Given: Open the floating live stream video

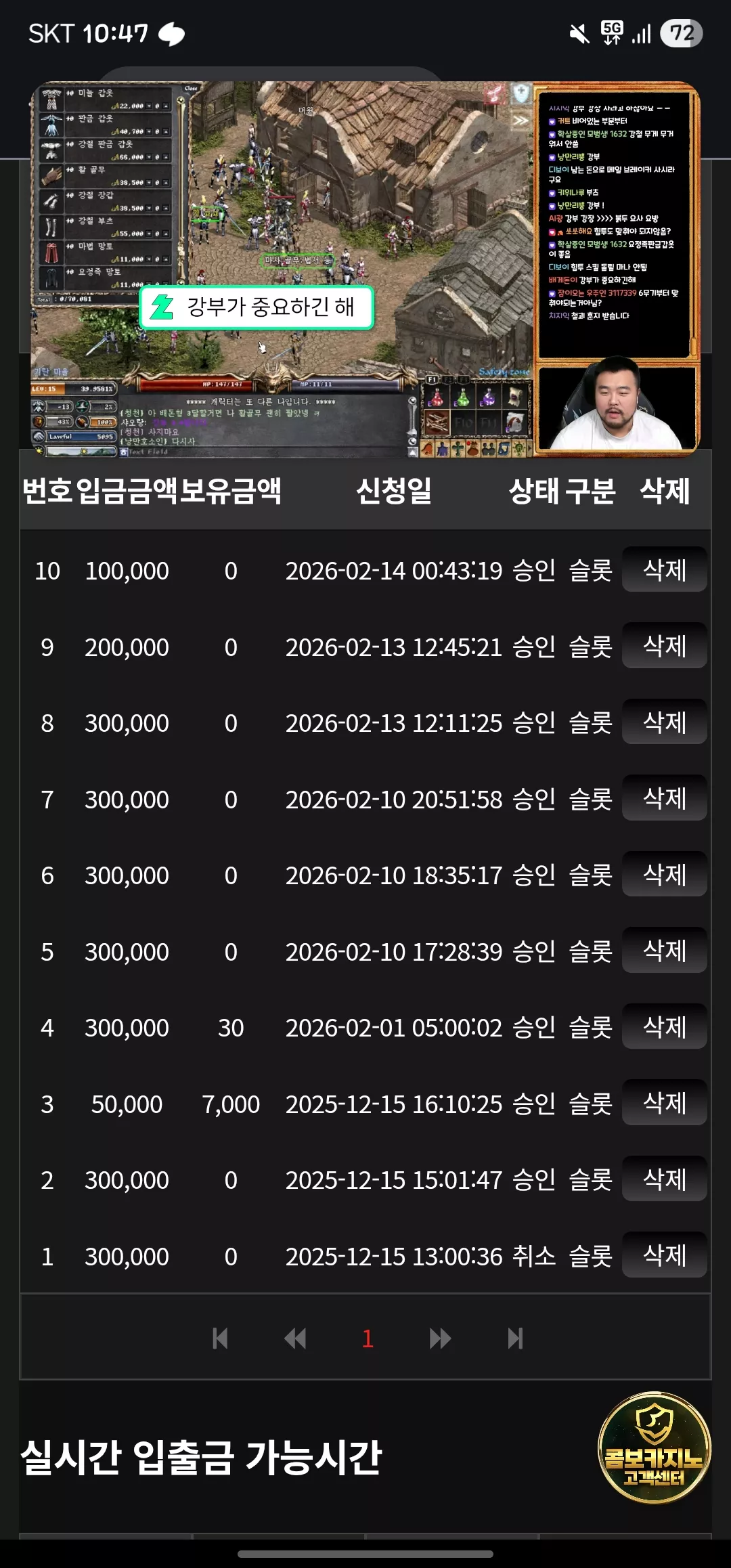Looking at the screenshot, I should tap(365, 269).
